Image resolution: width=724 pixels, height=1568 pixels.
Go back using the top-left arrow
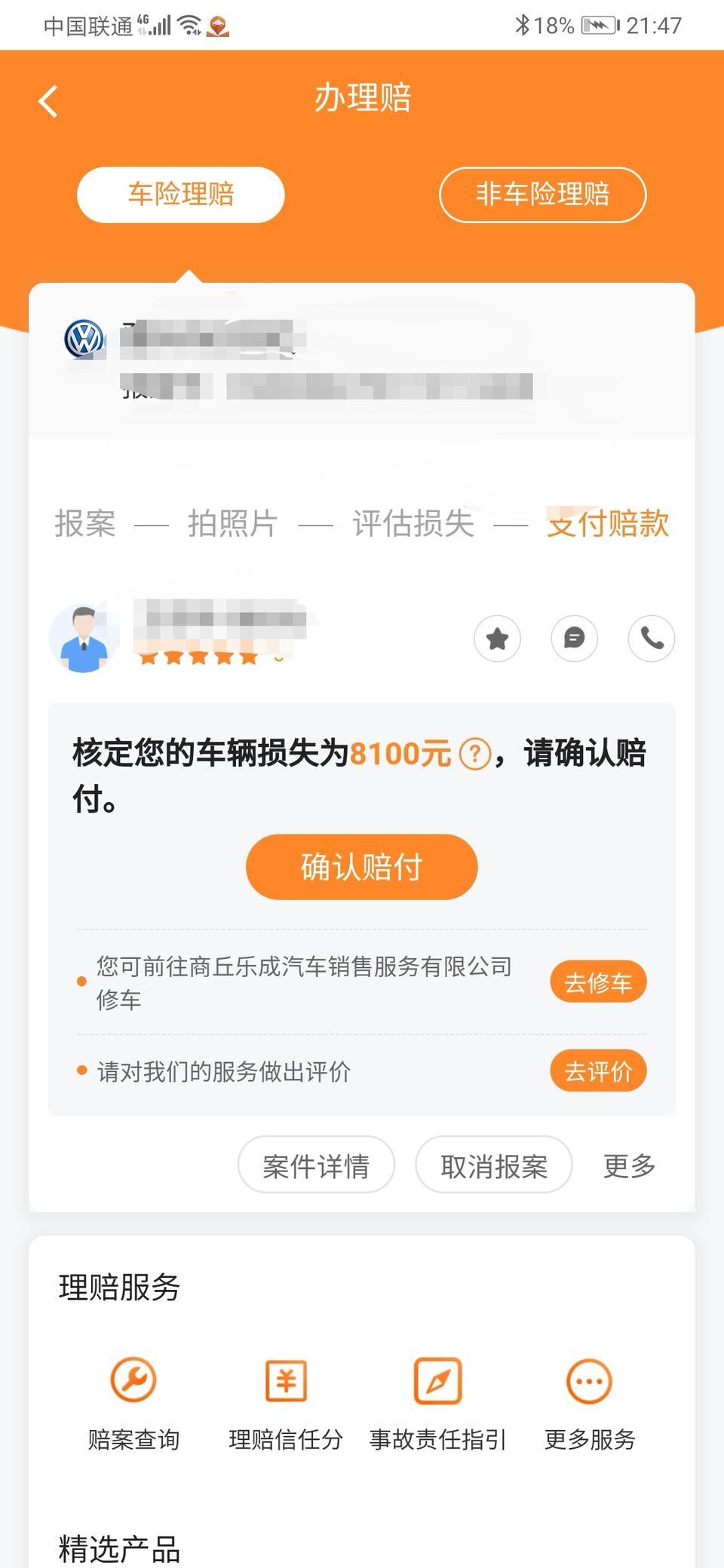(x=48, y=101)
